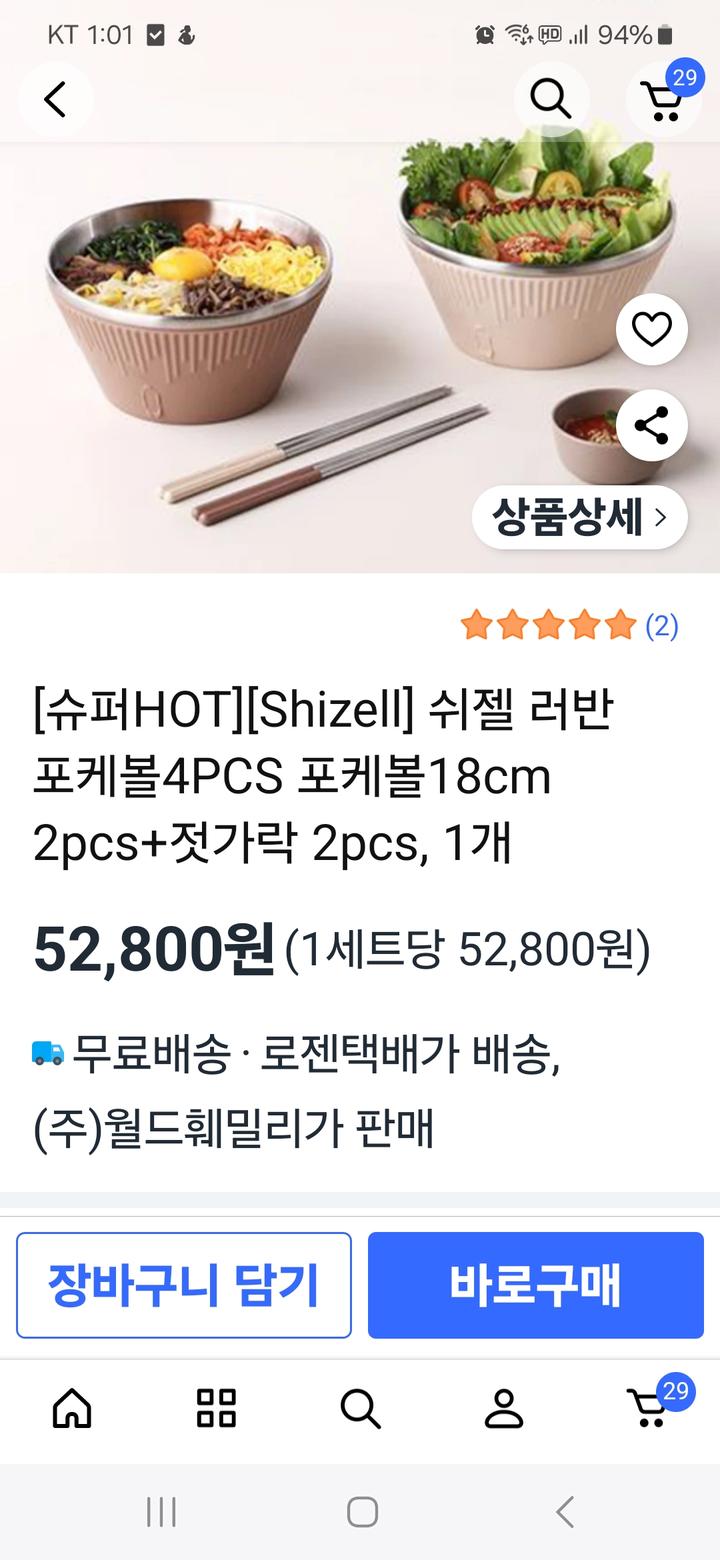
Task: Open the cart icon in the top bar
Action: [662, 99]
